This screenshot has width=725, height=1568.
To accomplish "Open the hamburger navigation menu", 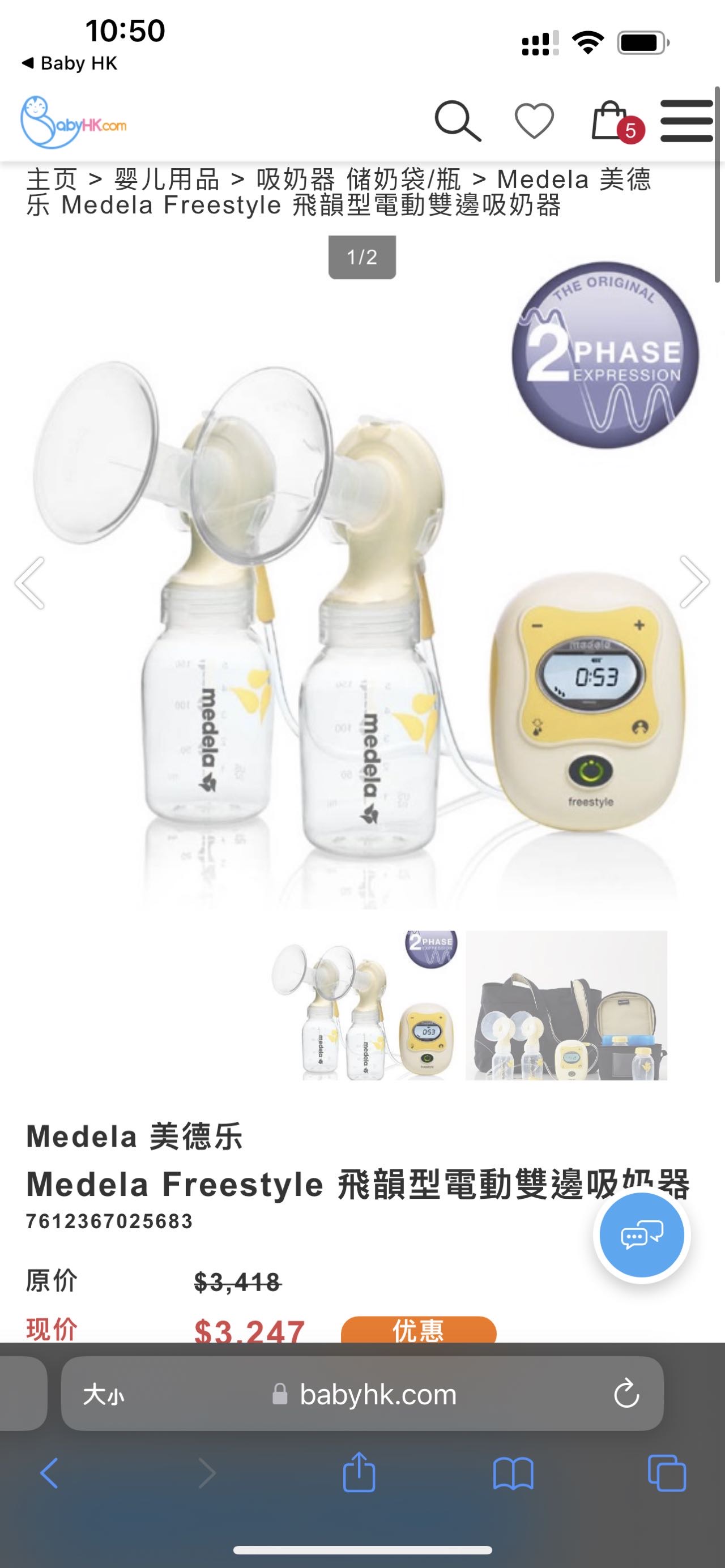I will [x=688, y=120].
